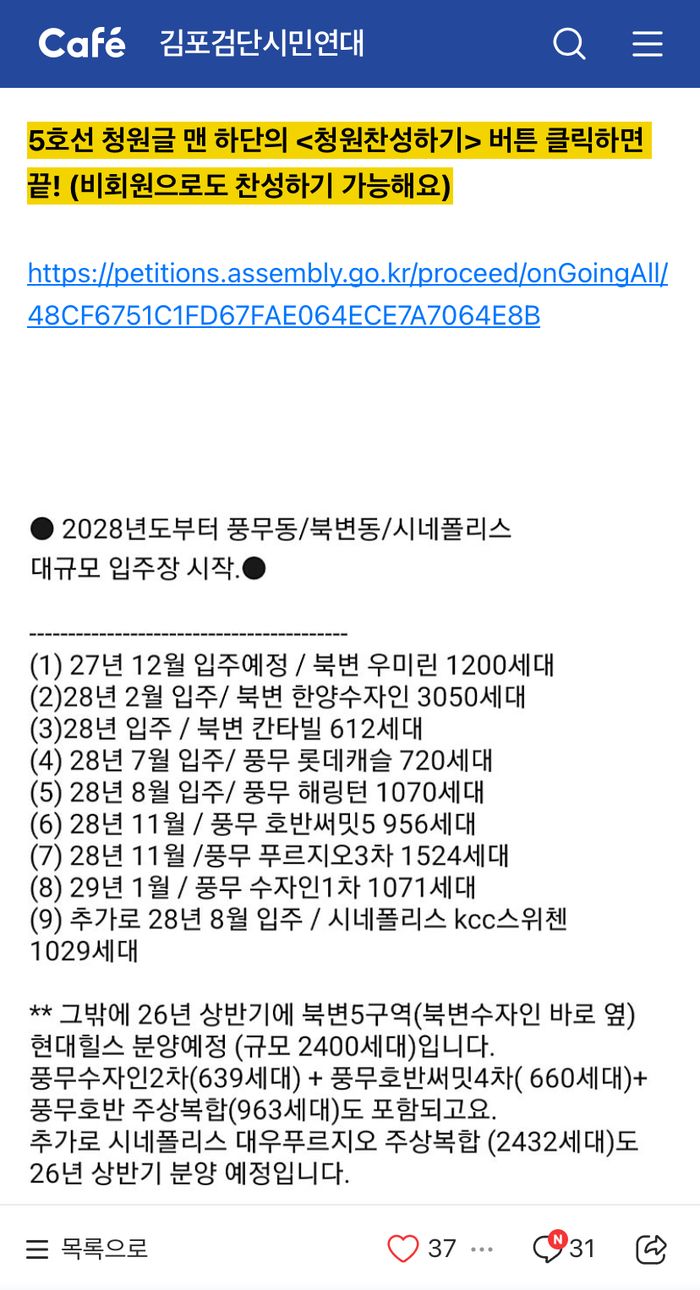Open the 31 comments
This screenshot has width=700, height=1290.
click(564, 1248)
